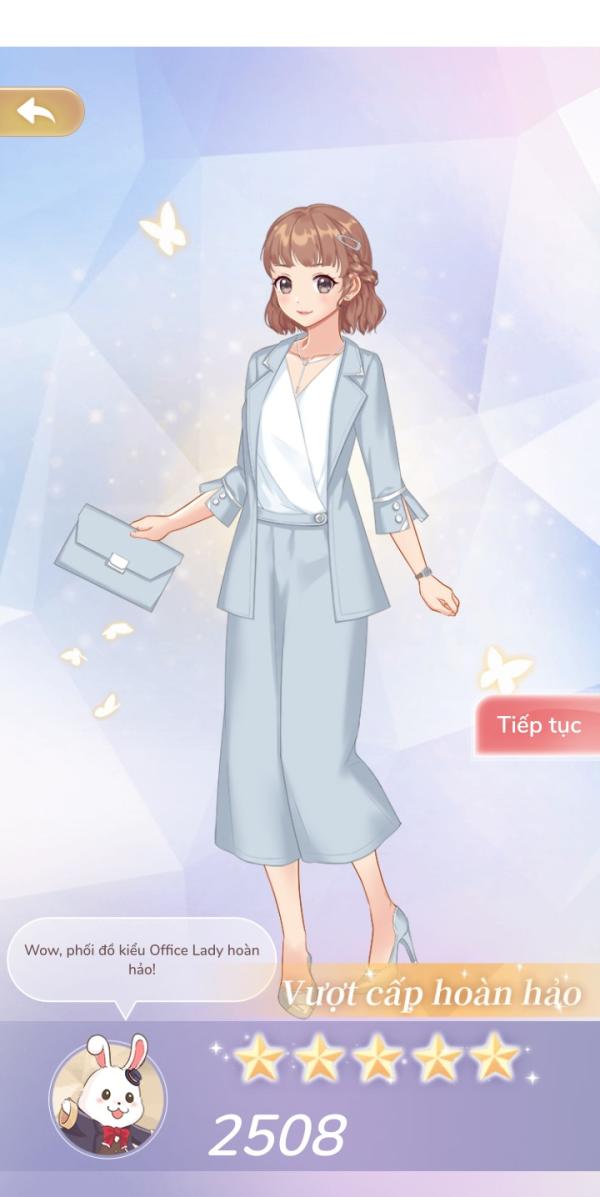Screen dimensions: 600x1197
Task: Go back using the gold arrow button
Action: pyautogui.click(x=40, y=112)
